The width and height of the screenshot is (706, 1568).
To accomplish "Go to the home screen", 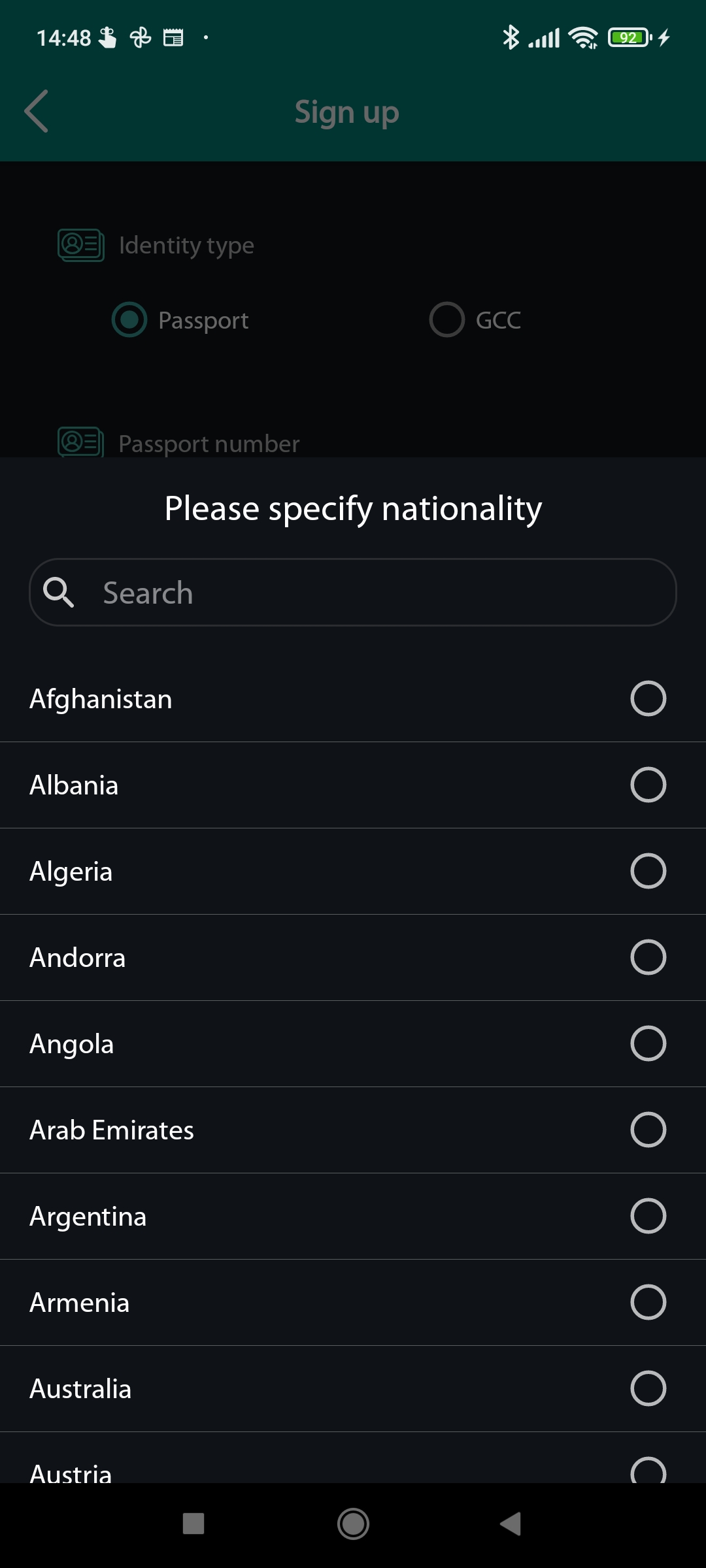I will [353, 1524].
